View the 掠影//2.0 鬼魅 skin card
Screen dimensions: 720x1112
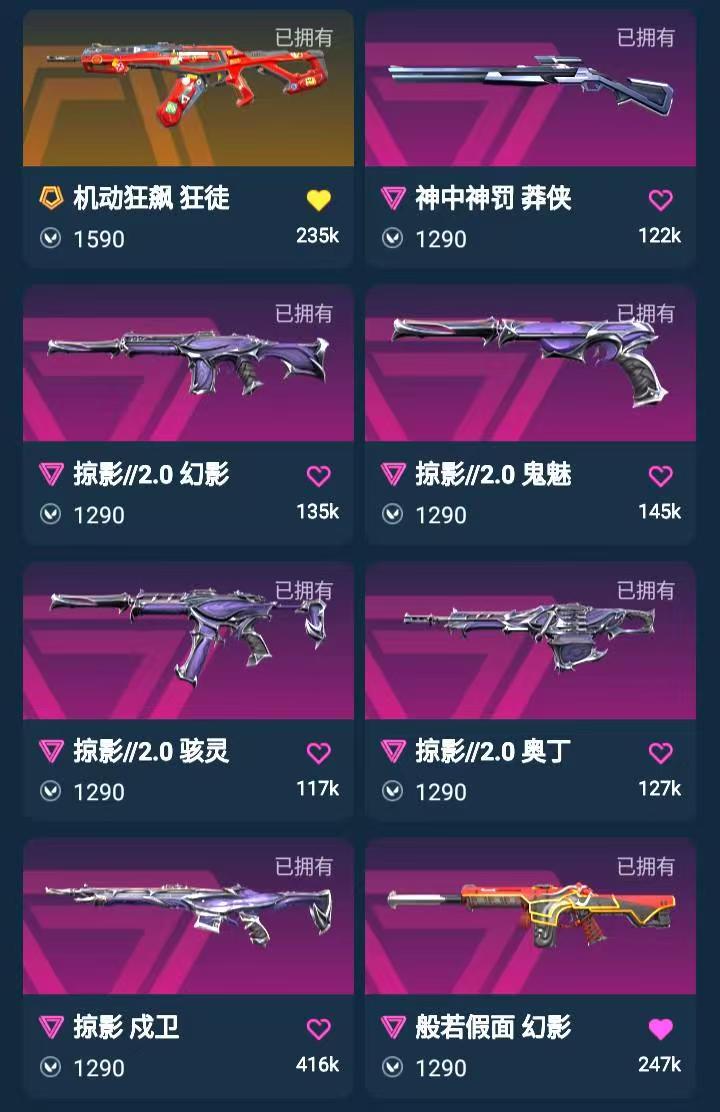coord(530,415)
